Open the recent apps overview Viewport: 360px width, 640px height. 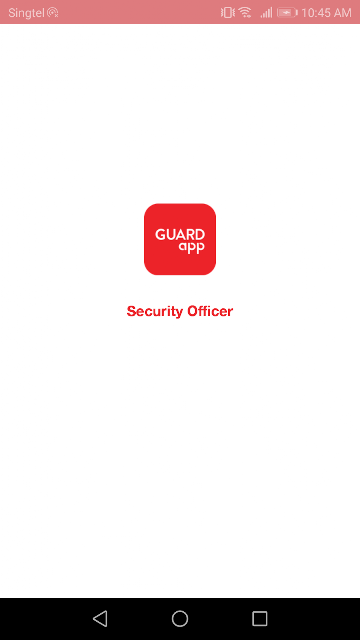[260, 618]
